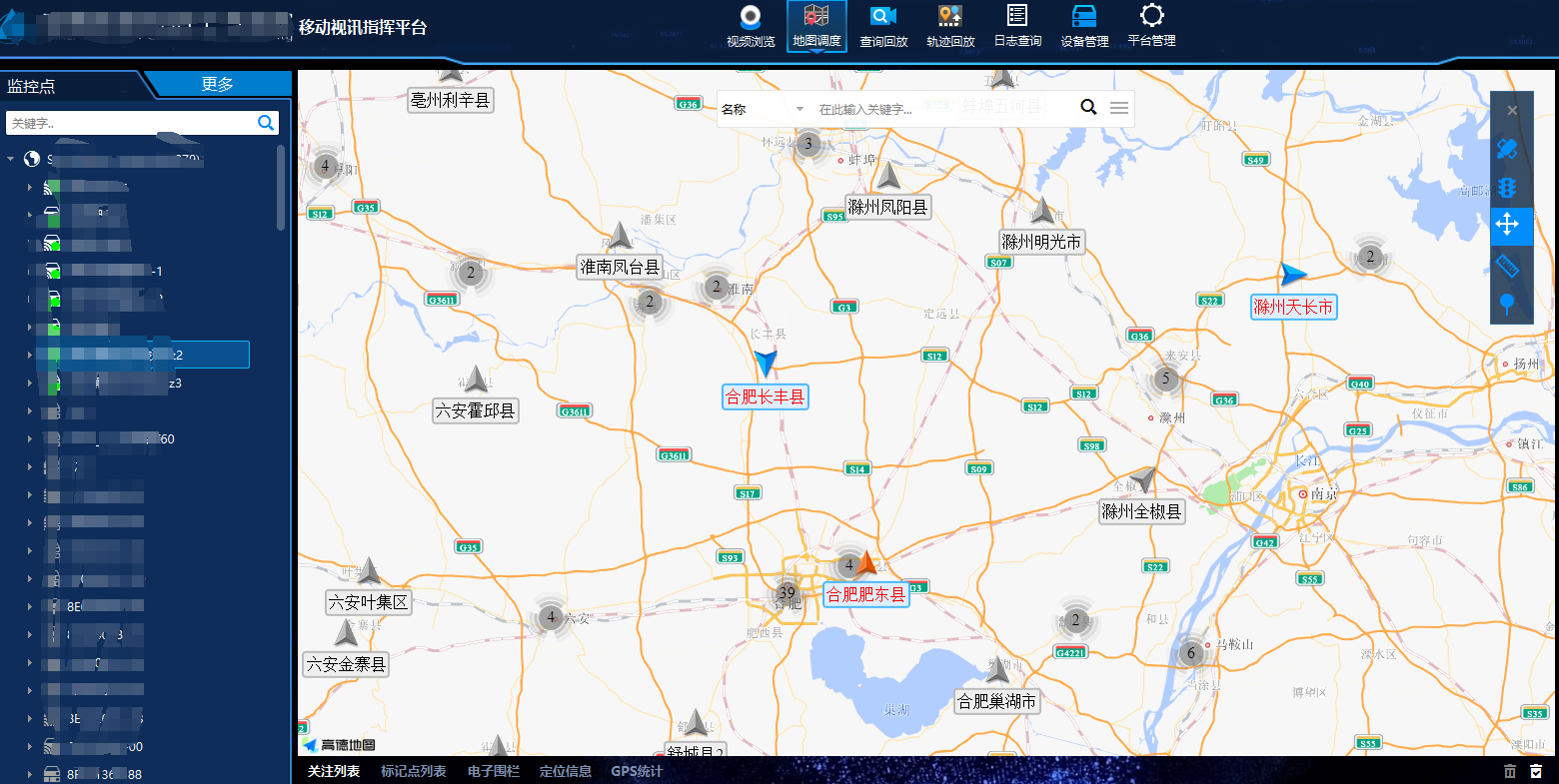Focus the map keyword input field
This screenshot has height=784, width=1559.
click(x=939, y=109)
